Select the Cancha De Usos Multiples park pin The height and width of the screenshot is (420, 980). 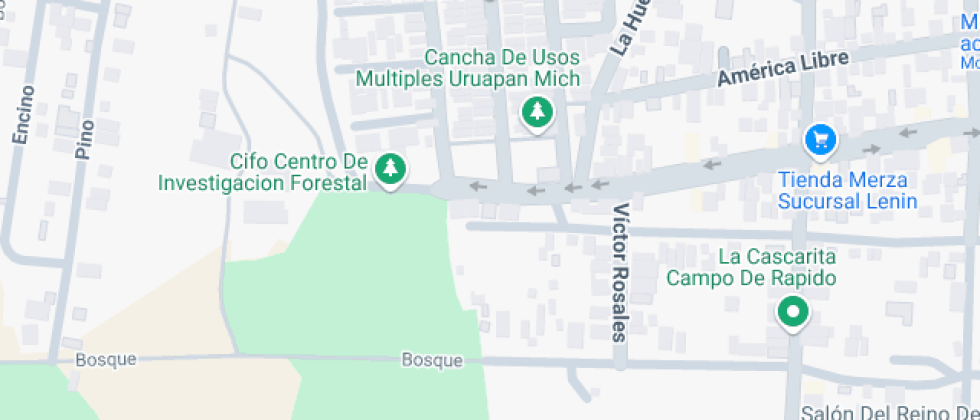tap(538, 112)
